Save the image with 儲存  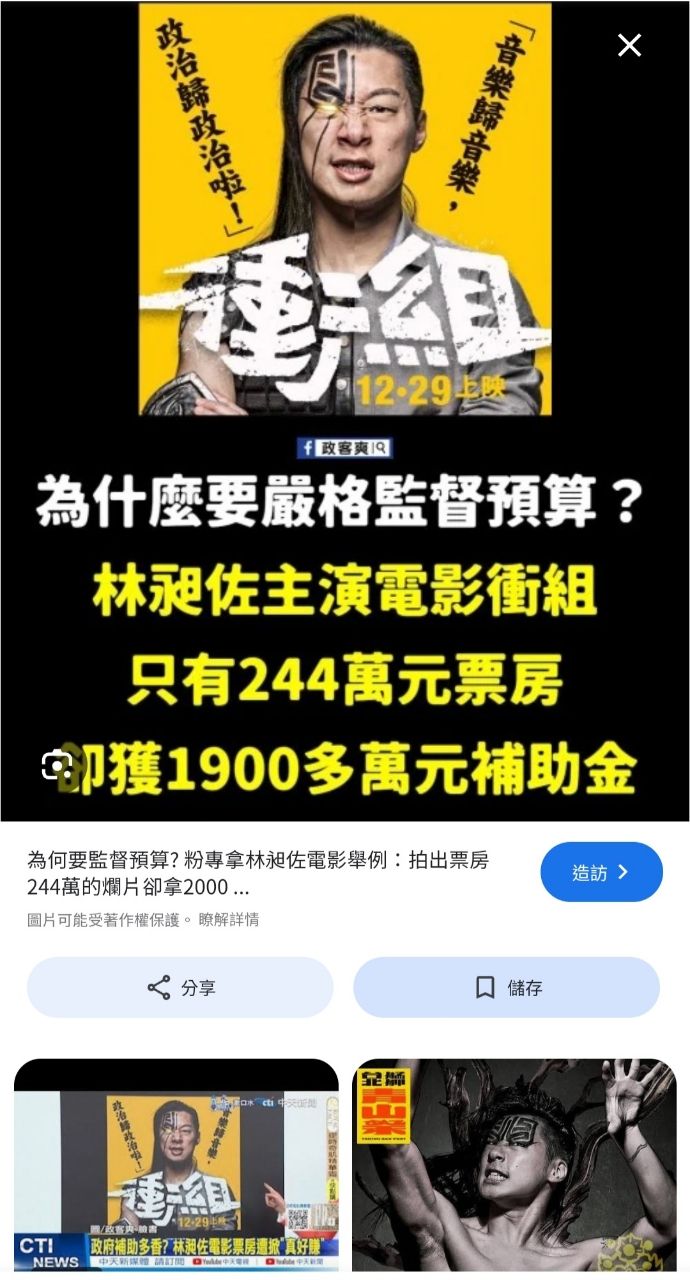(x=507, y=988)
